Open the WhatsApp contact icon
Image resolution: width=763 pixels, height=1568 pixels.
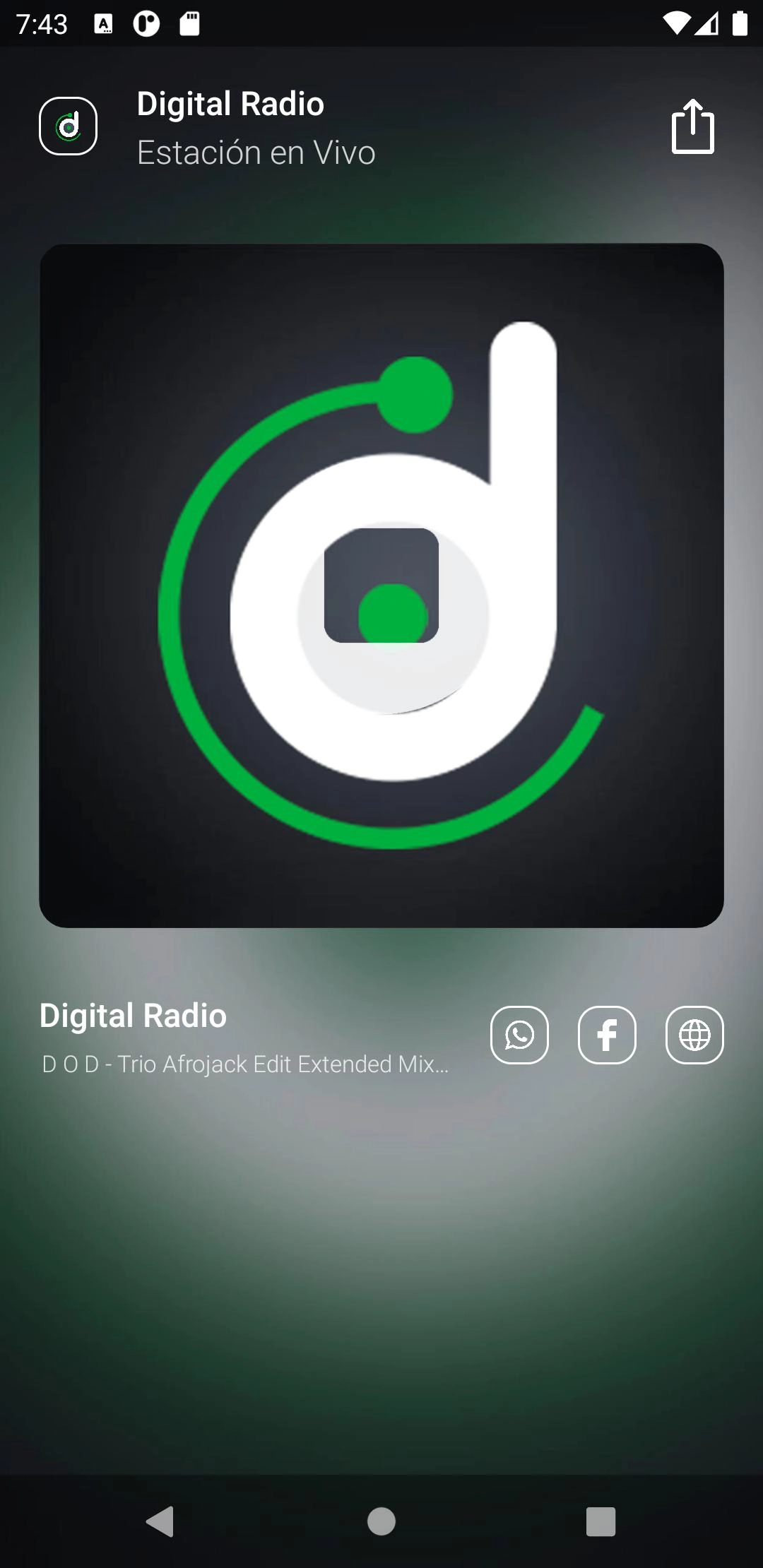point(519,1035)
